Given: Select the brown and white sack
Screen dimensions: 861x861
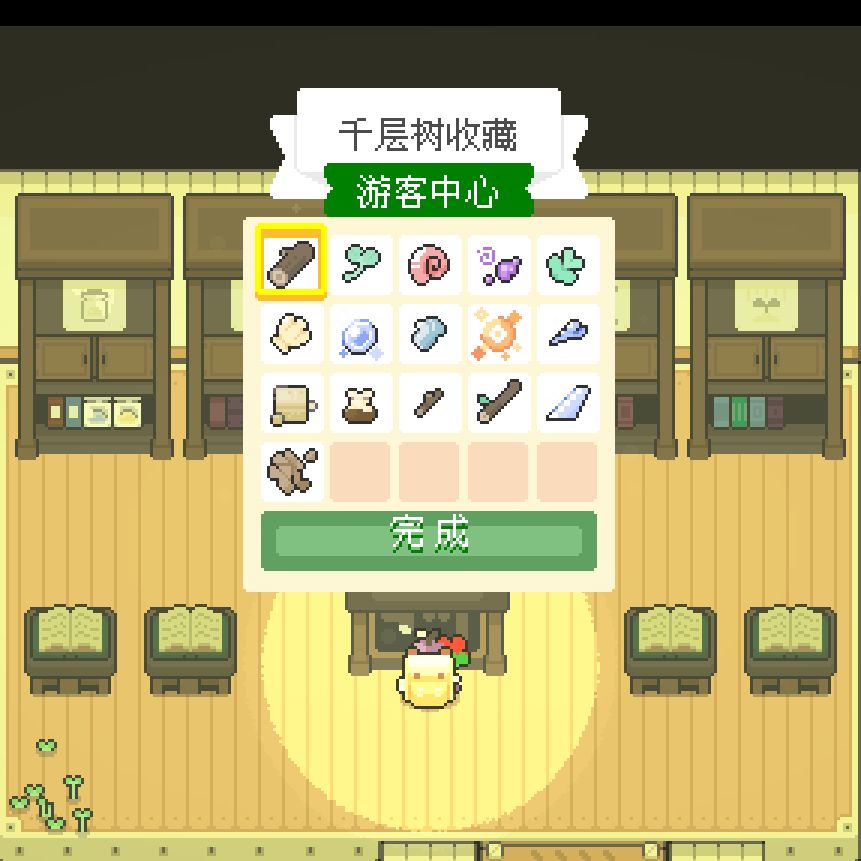Looking at the screenshot, I should pyautogui.click(x=361, y=403).
